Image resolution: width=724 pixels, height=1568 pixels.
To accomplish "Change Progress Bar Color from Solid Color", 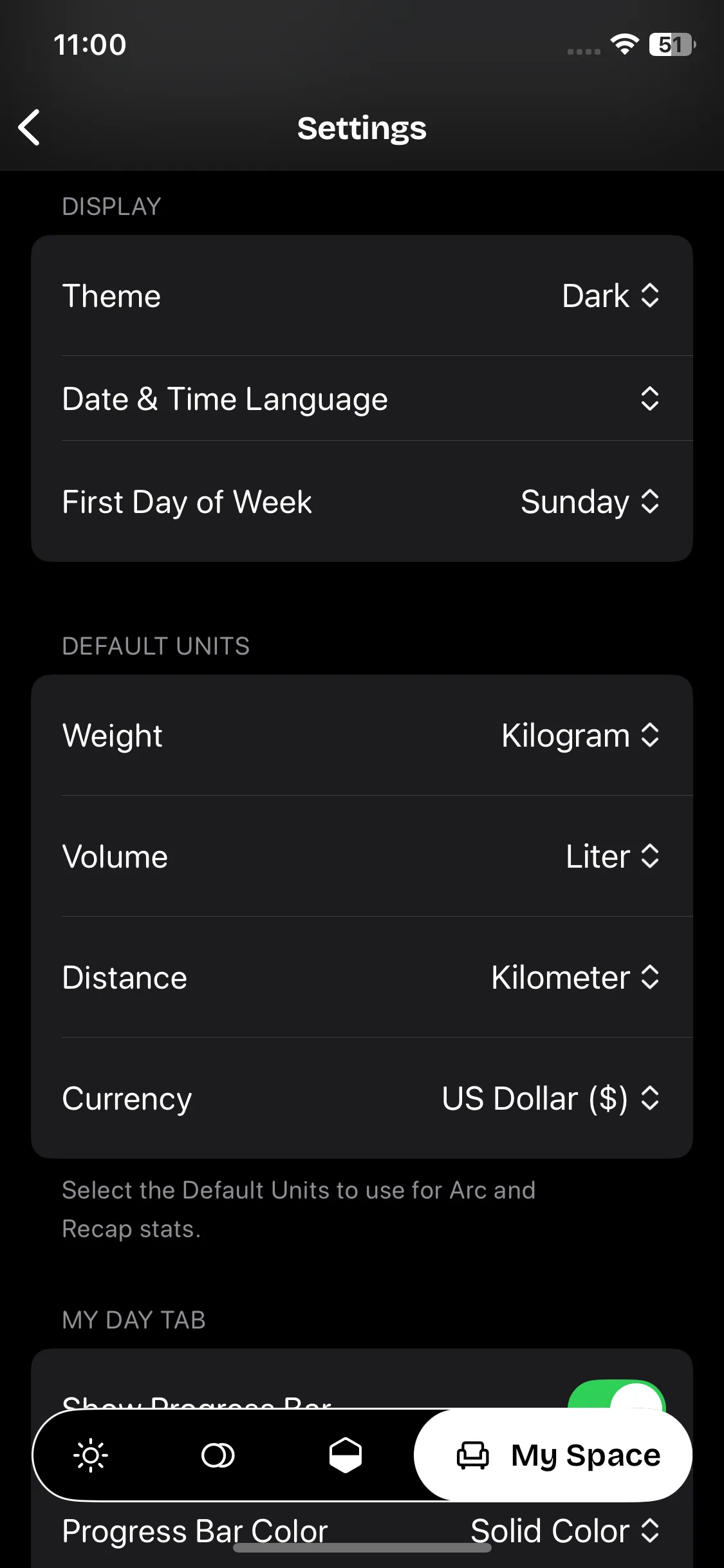I will 564,1531.
